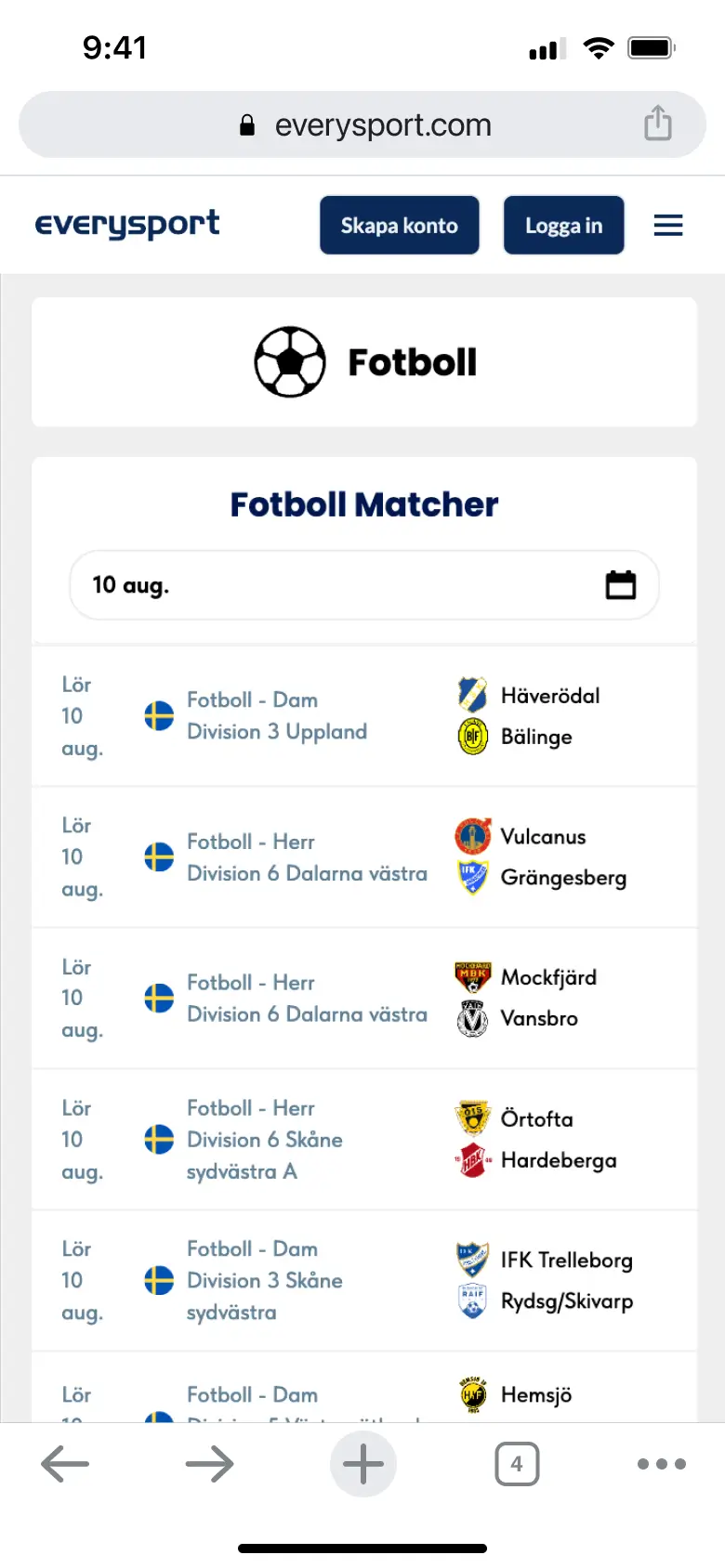Screen dimensions: 725x1568
Task: Open the Vulcanus vs Grängesberg match
Action: (x=364, y=857)
